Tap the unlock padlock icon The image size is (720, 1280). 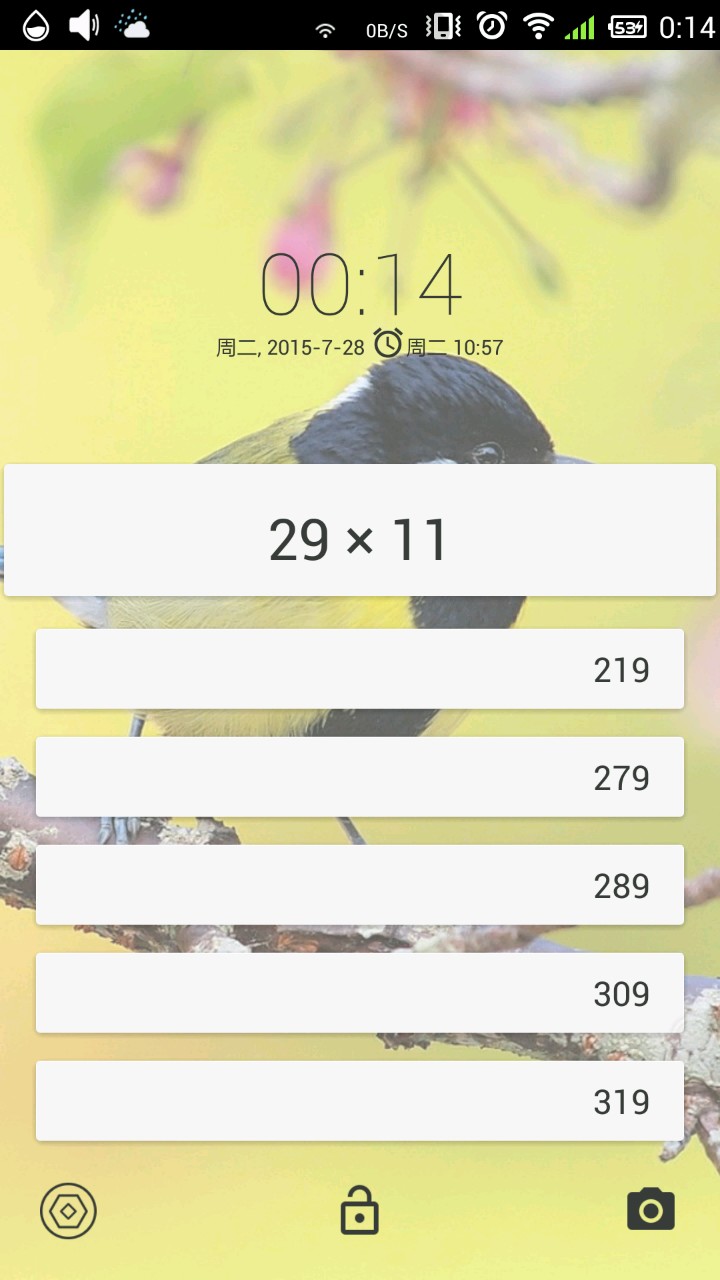360,1212
